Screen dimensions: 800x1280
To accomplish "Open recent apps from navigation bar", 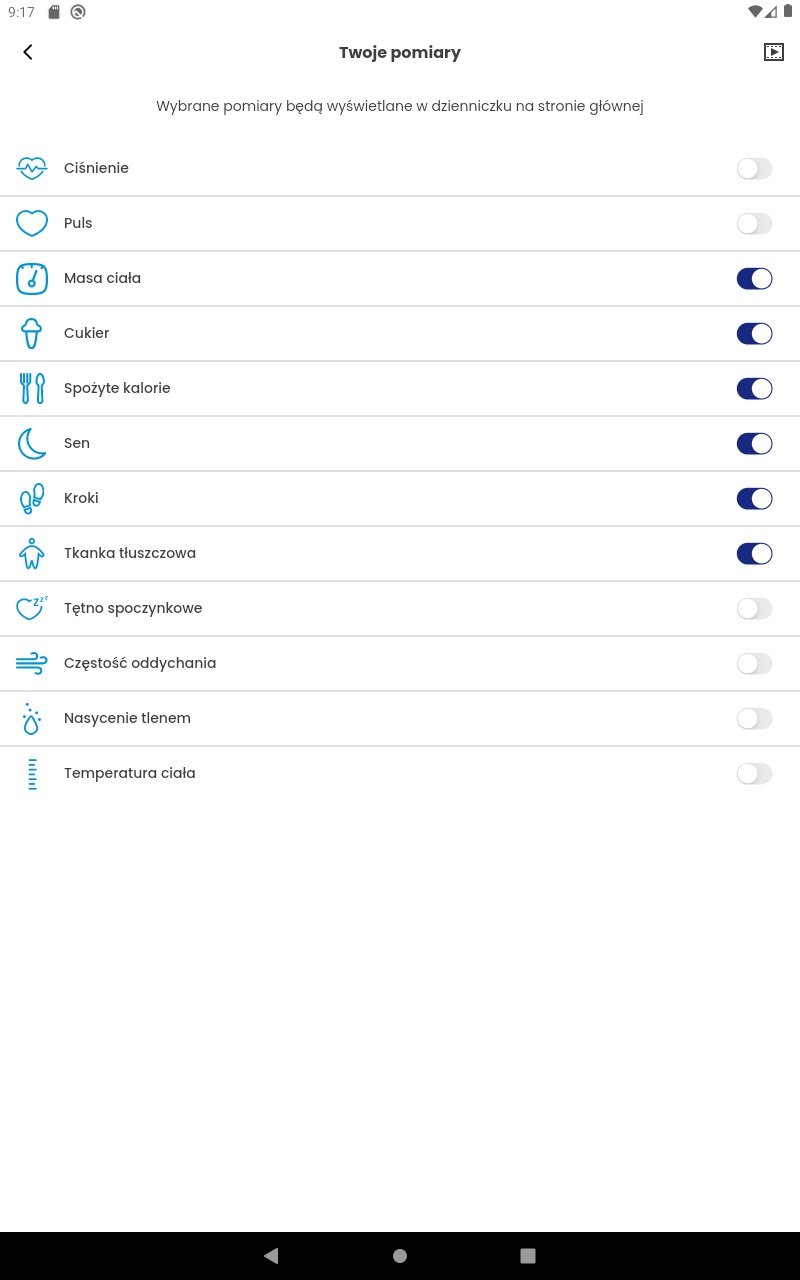I will point(528,1256).
